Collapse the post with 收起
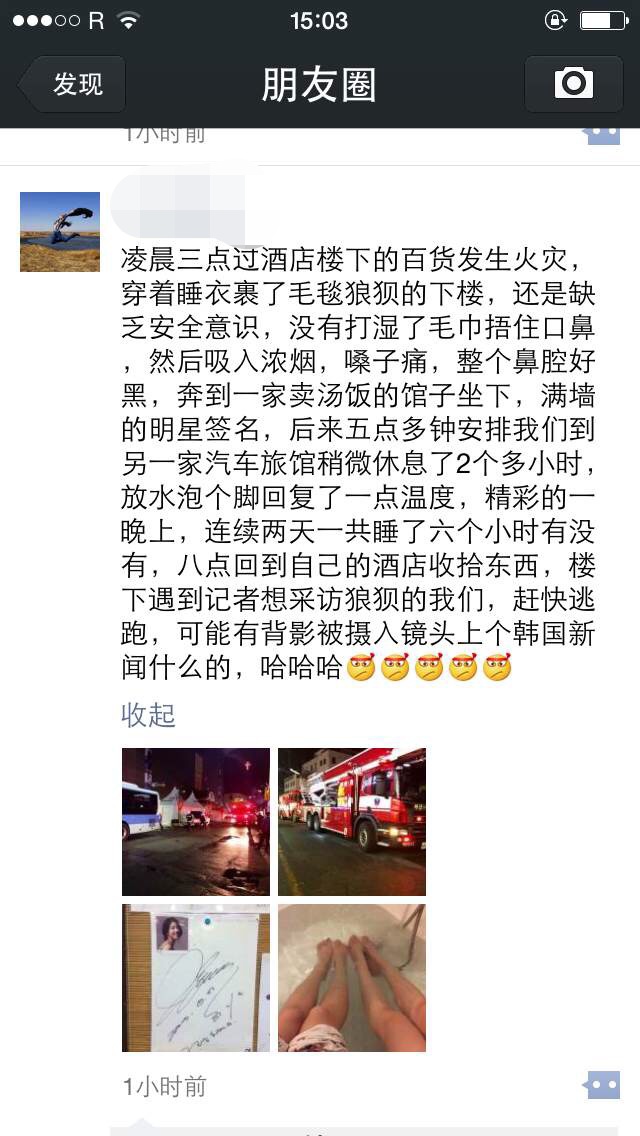 click(148, 714)
